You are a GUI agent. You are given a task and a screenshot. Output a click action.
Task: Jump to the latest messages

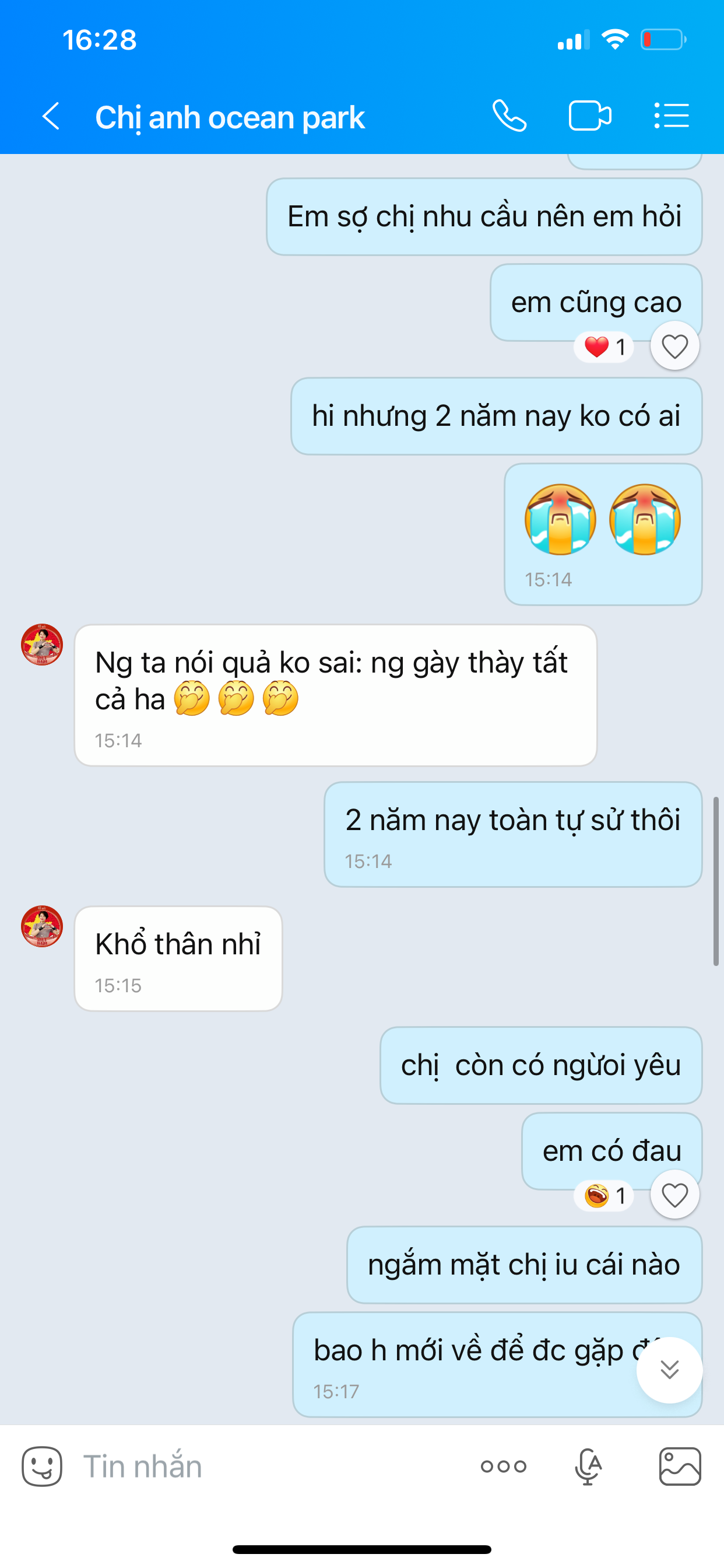(669, 1370)
